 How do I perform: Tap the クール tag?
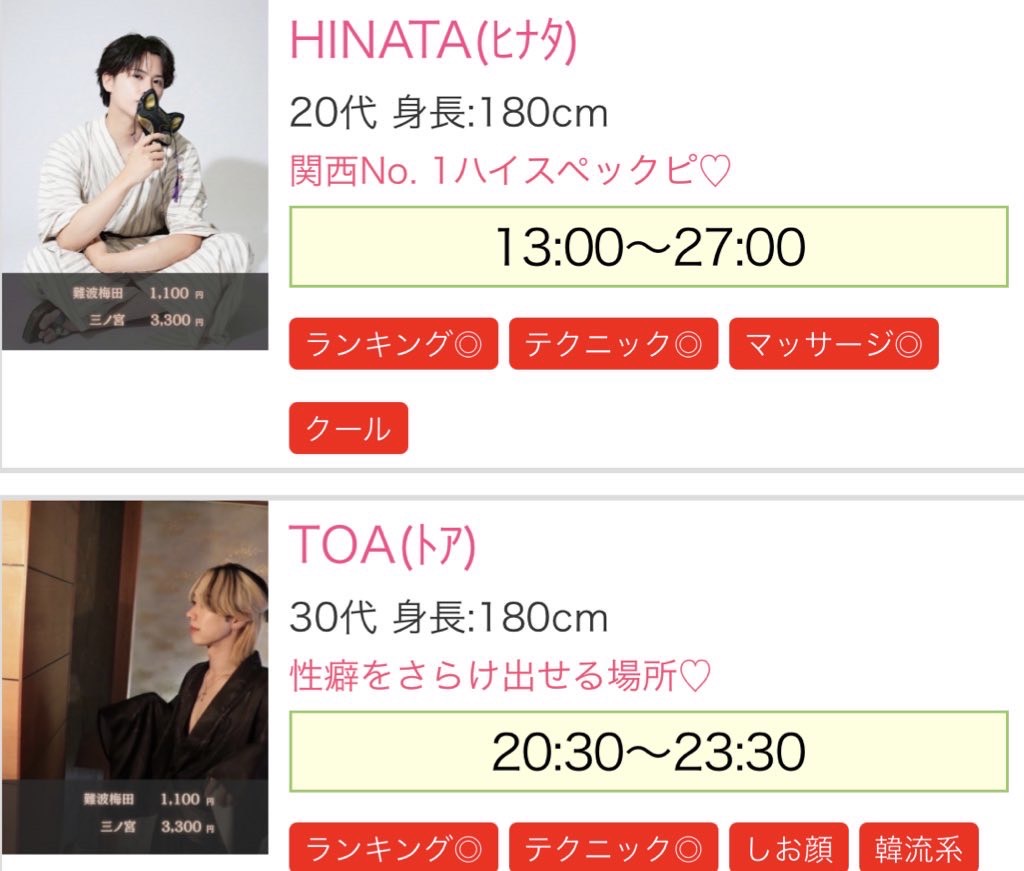coord(348,428)
